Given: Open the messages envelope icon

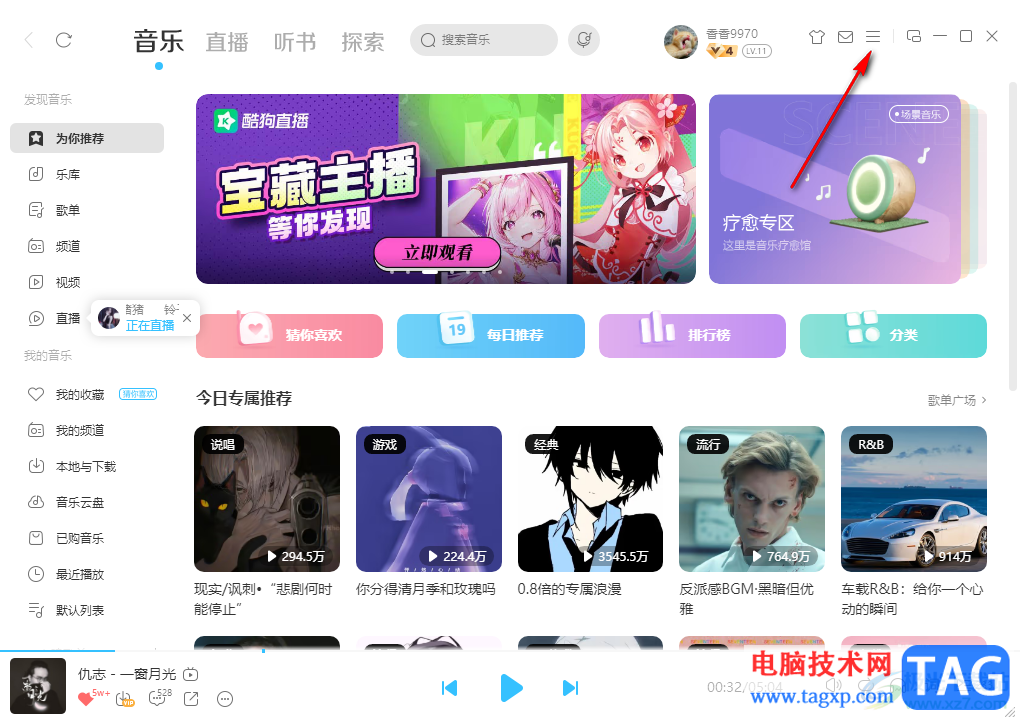Looking at the screenshot, I should click(x=845, y=37).
